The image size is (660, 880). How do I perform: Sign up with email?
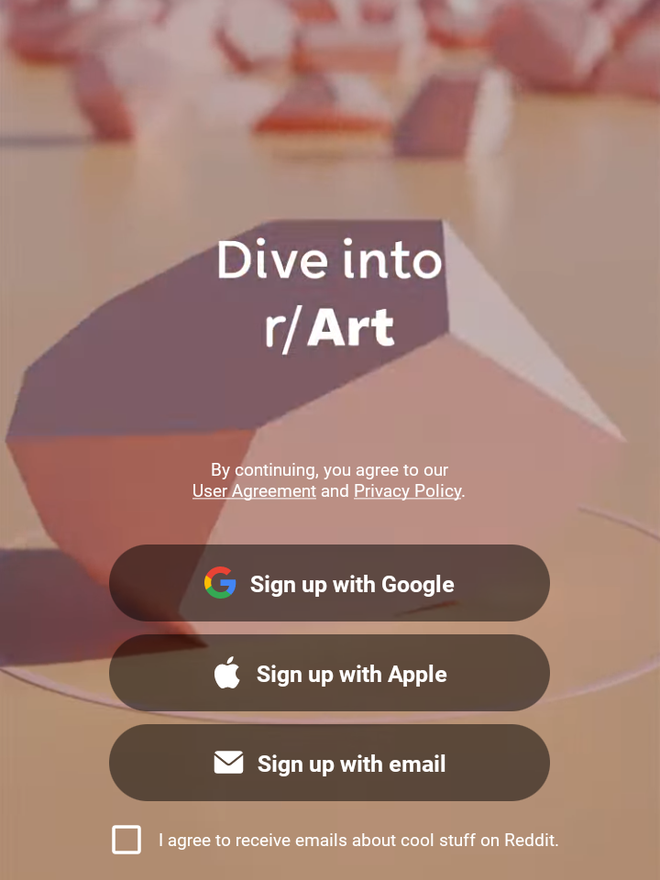point(329,764)
